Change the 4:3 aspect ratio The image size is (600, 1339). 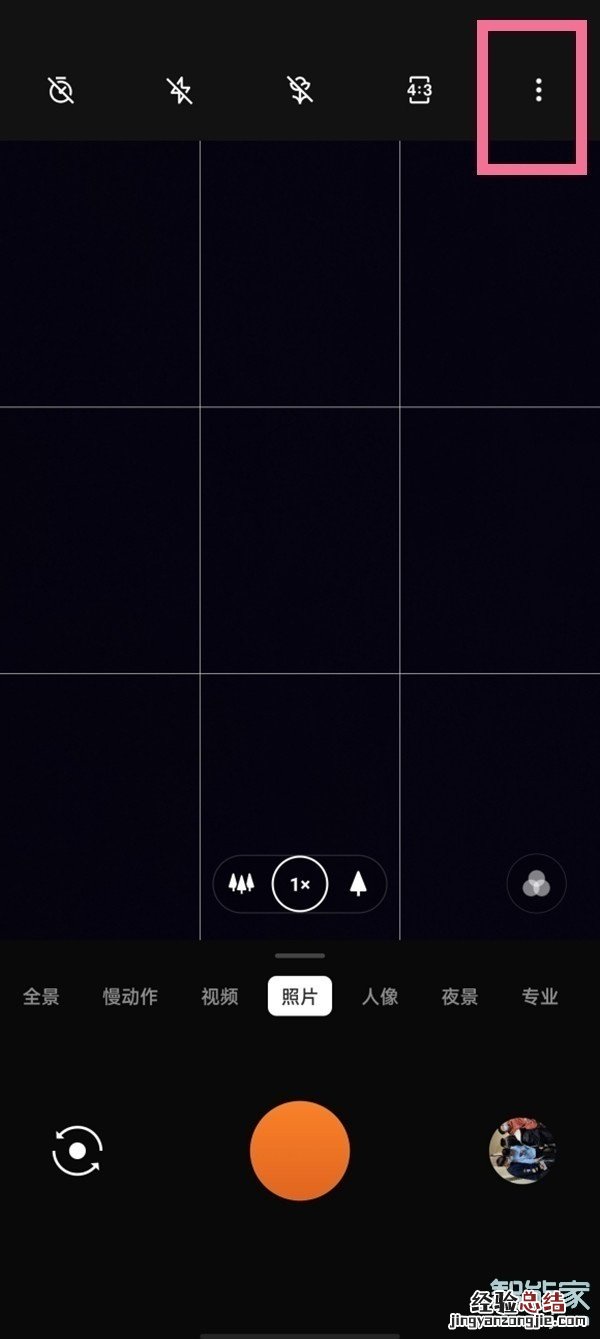(x=419, y=91)
